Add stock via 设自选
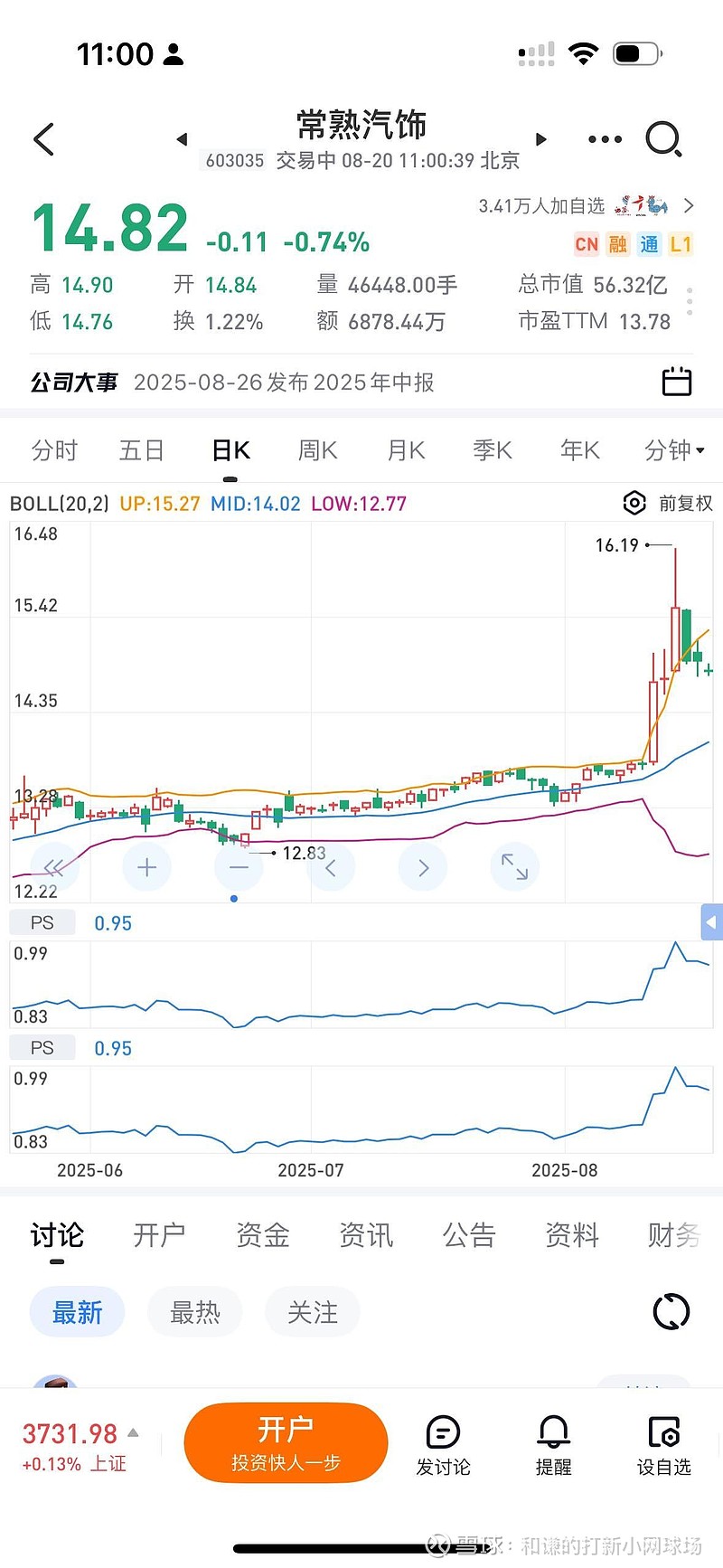This screenshot has width=723, height=1568. [x=664, y=1446]
